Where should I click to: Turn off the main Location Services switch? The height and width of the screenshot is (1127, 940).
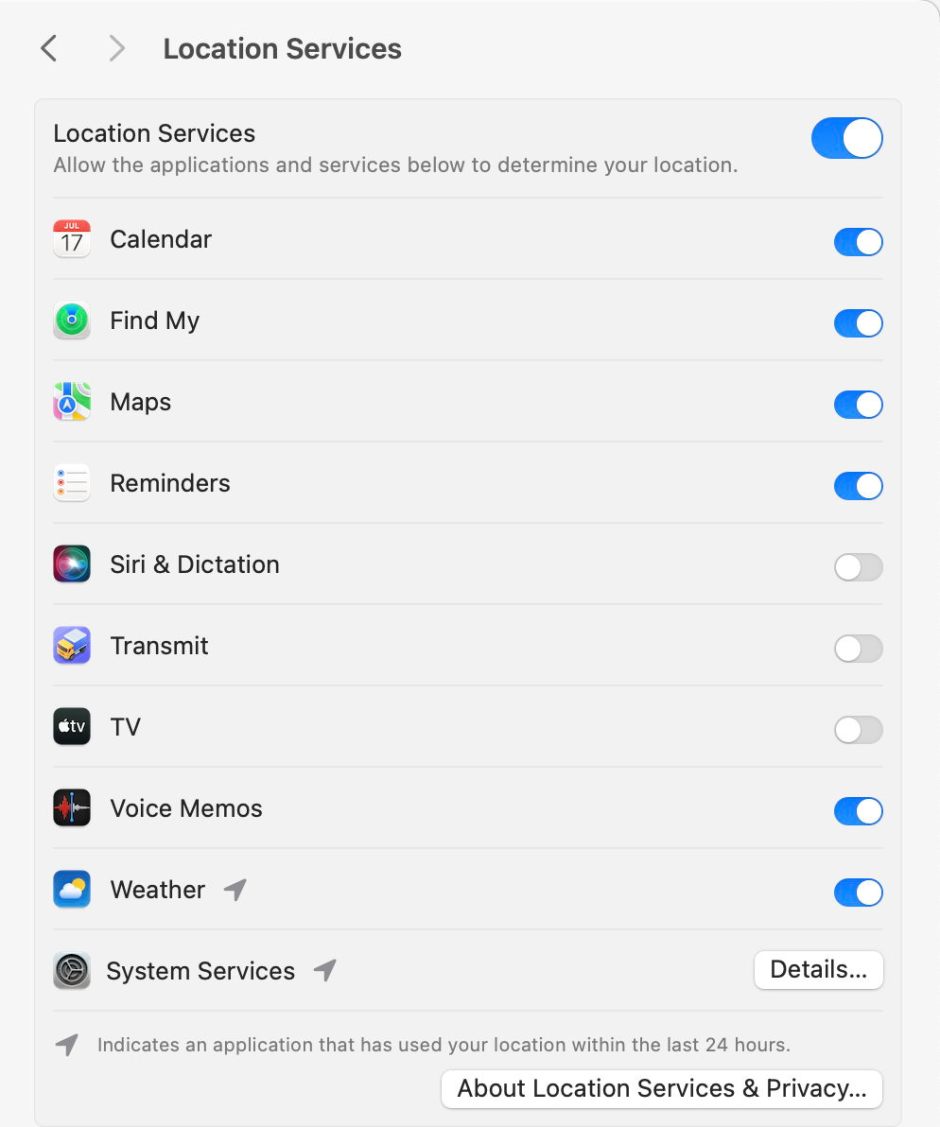(846, 138)
